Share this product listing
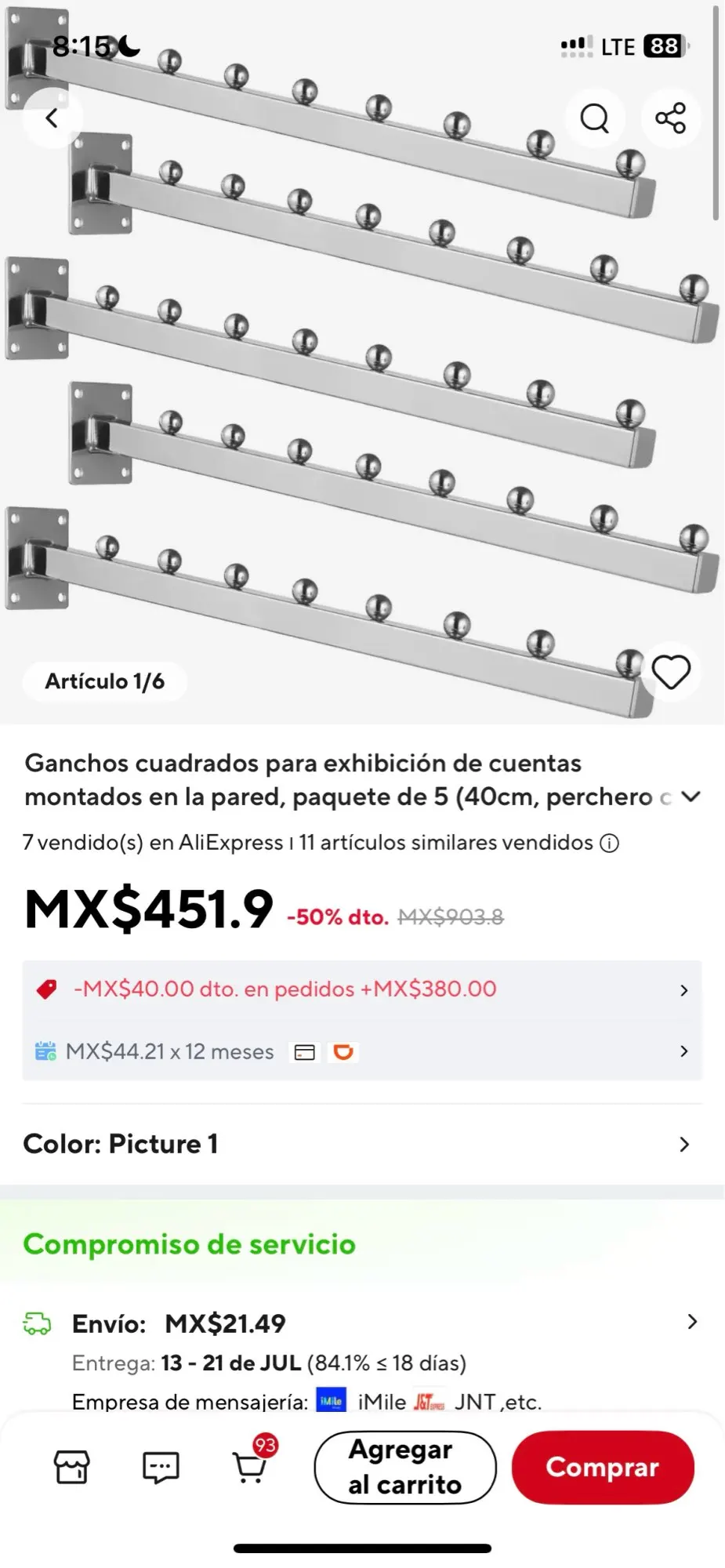 [x=670, y=118]
